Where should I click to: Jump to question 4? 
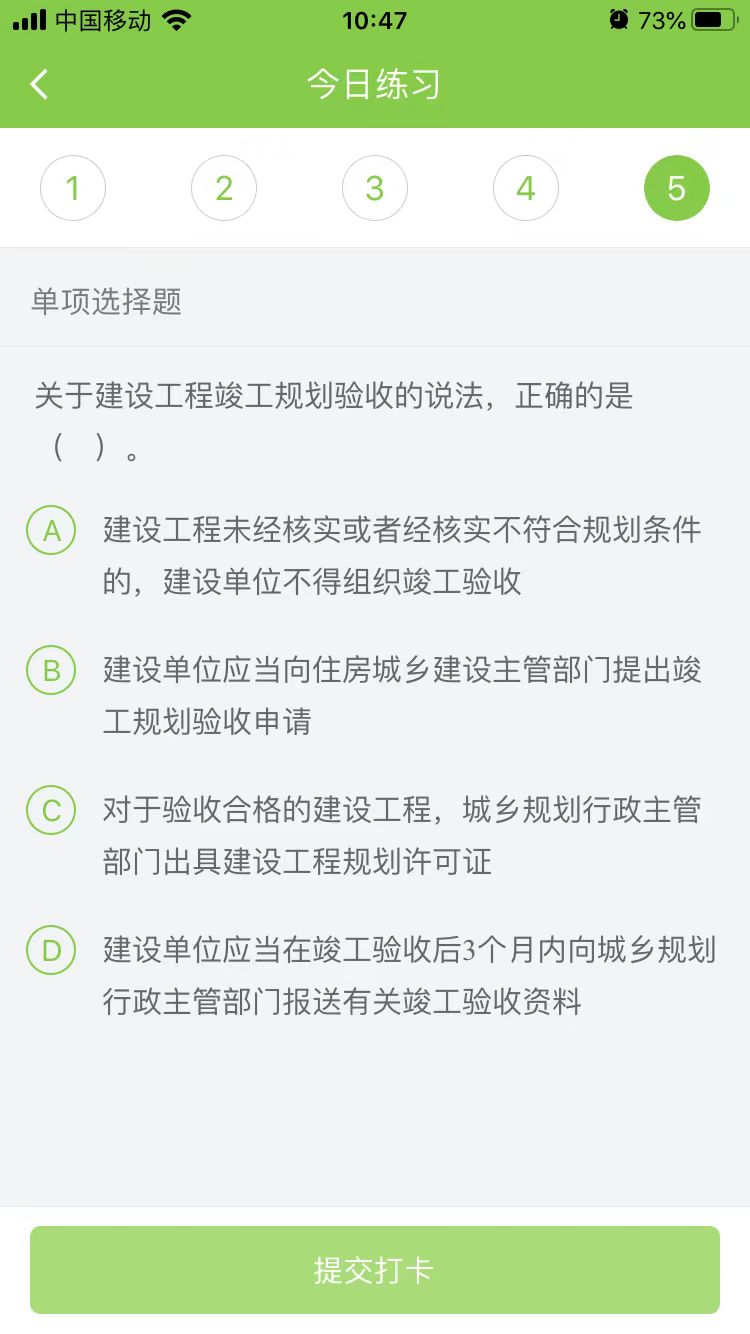(526, 188)
